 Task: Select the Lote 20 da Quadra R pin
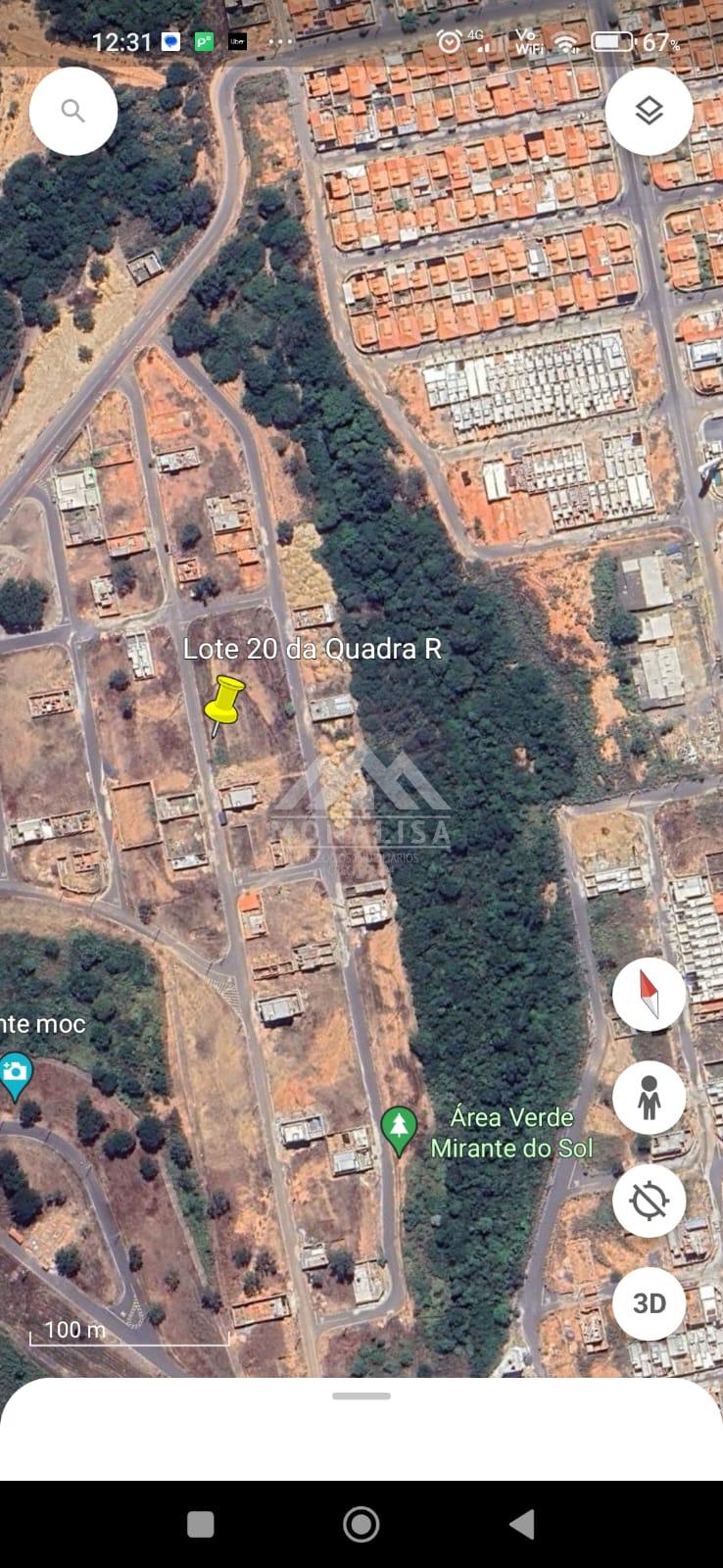click(224, 704)
